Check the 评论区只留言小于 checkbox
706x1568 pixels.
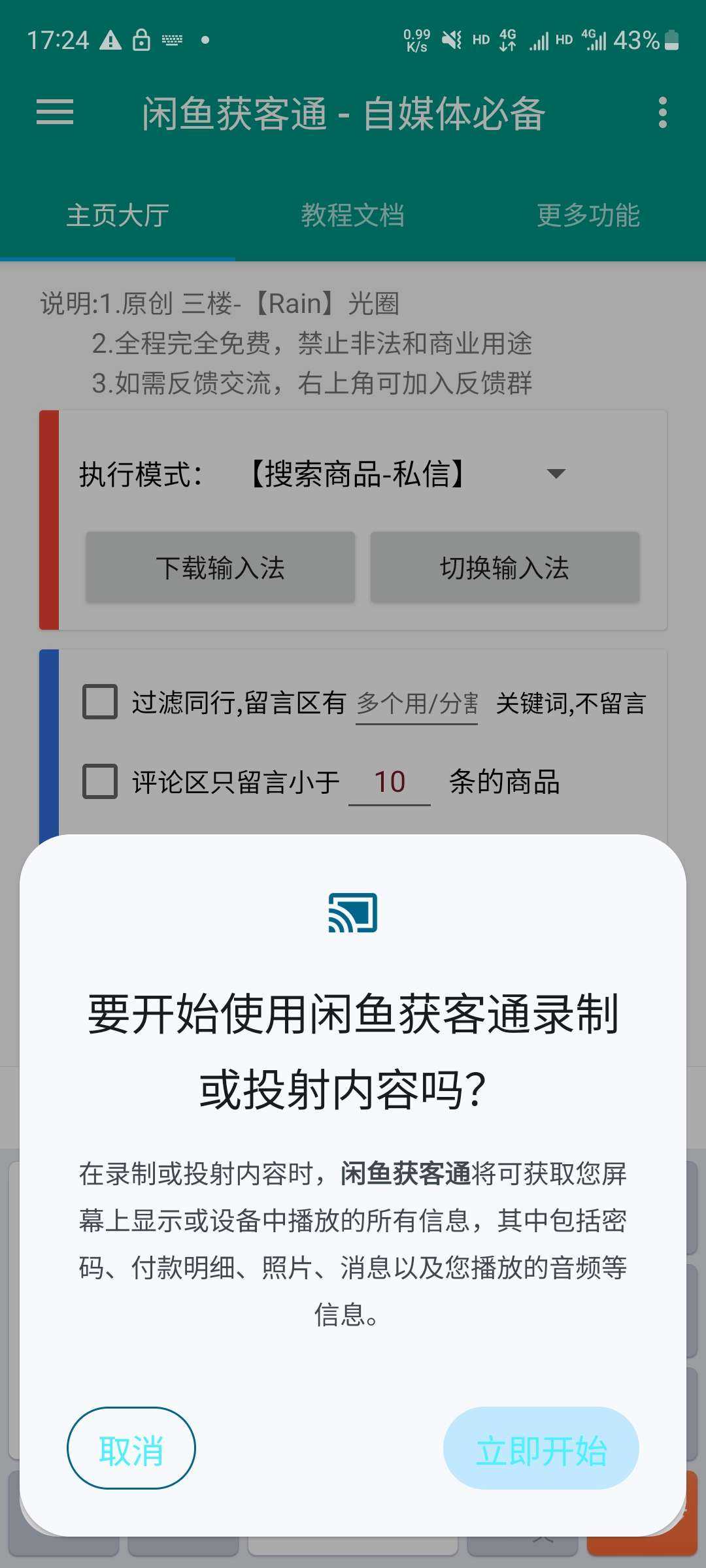[x=100, y=781]
